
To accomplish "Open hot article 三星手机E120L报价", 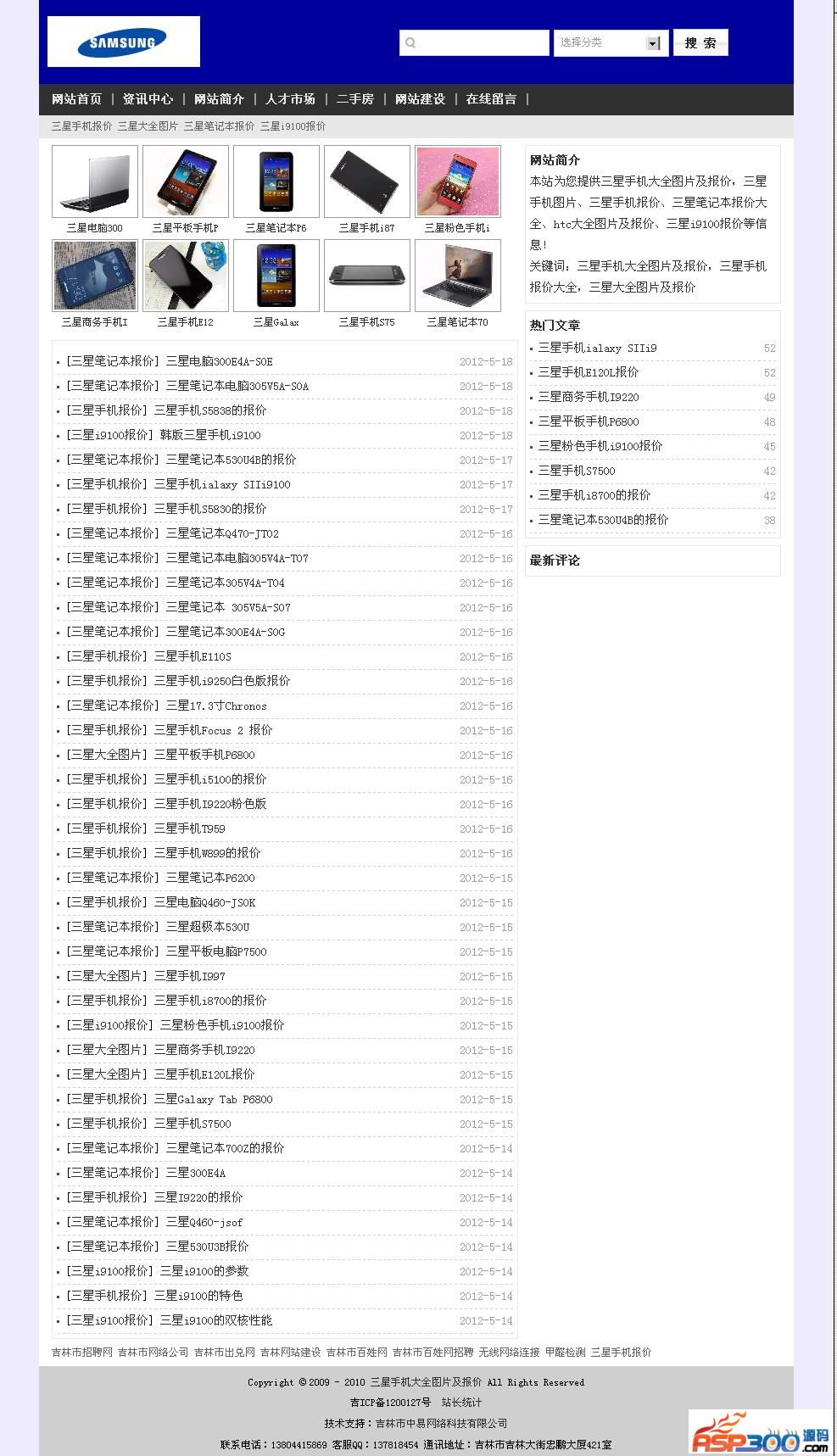I will tap(589, 372).
